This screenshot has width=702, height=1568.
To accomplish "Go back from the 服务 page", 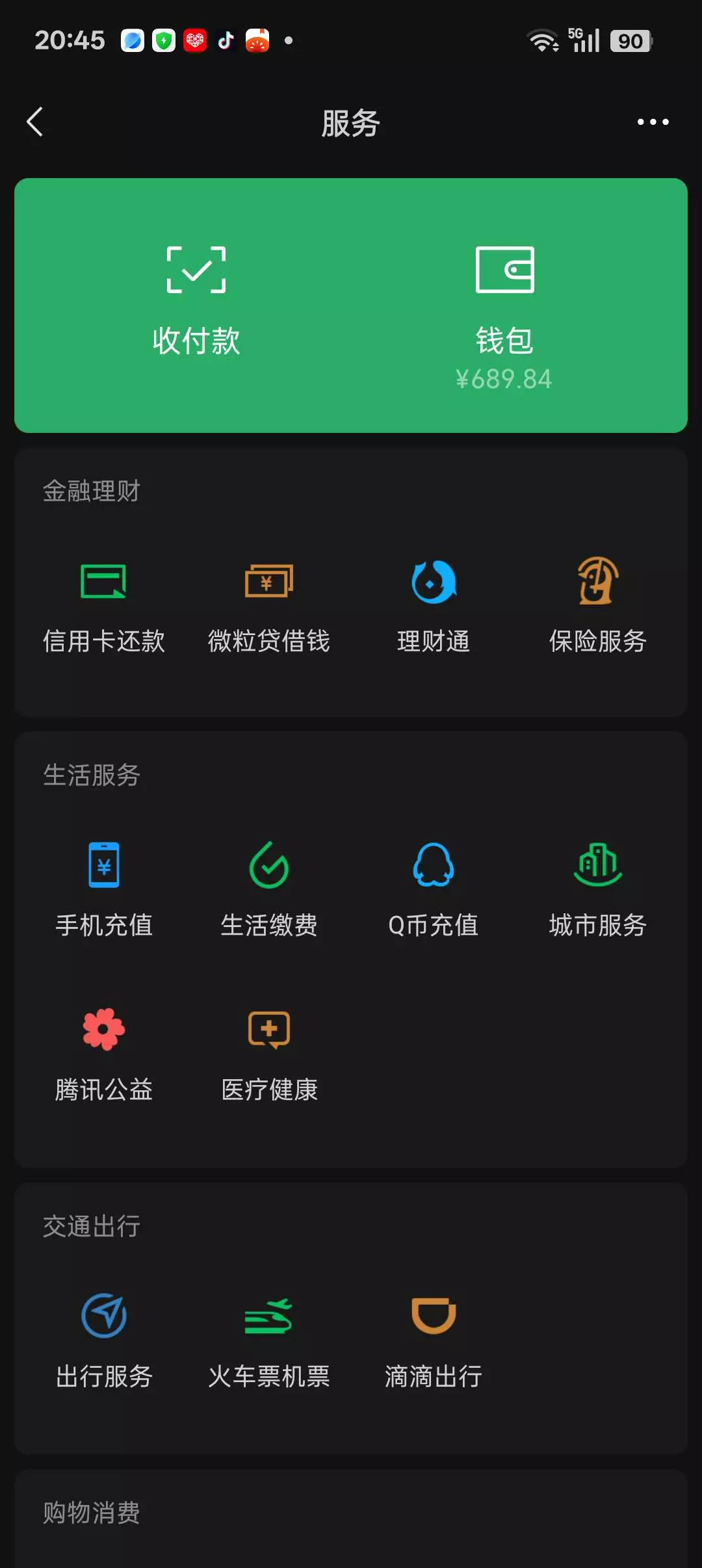I will click(35, 122).
